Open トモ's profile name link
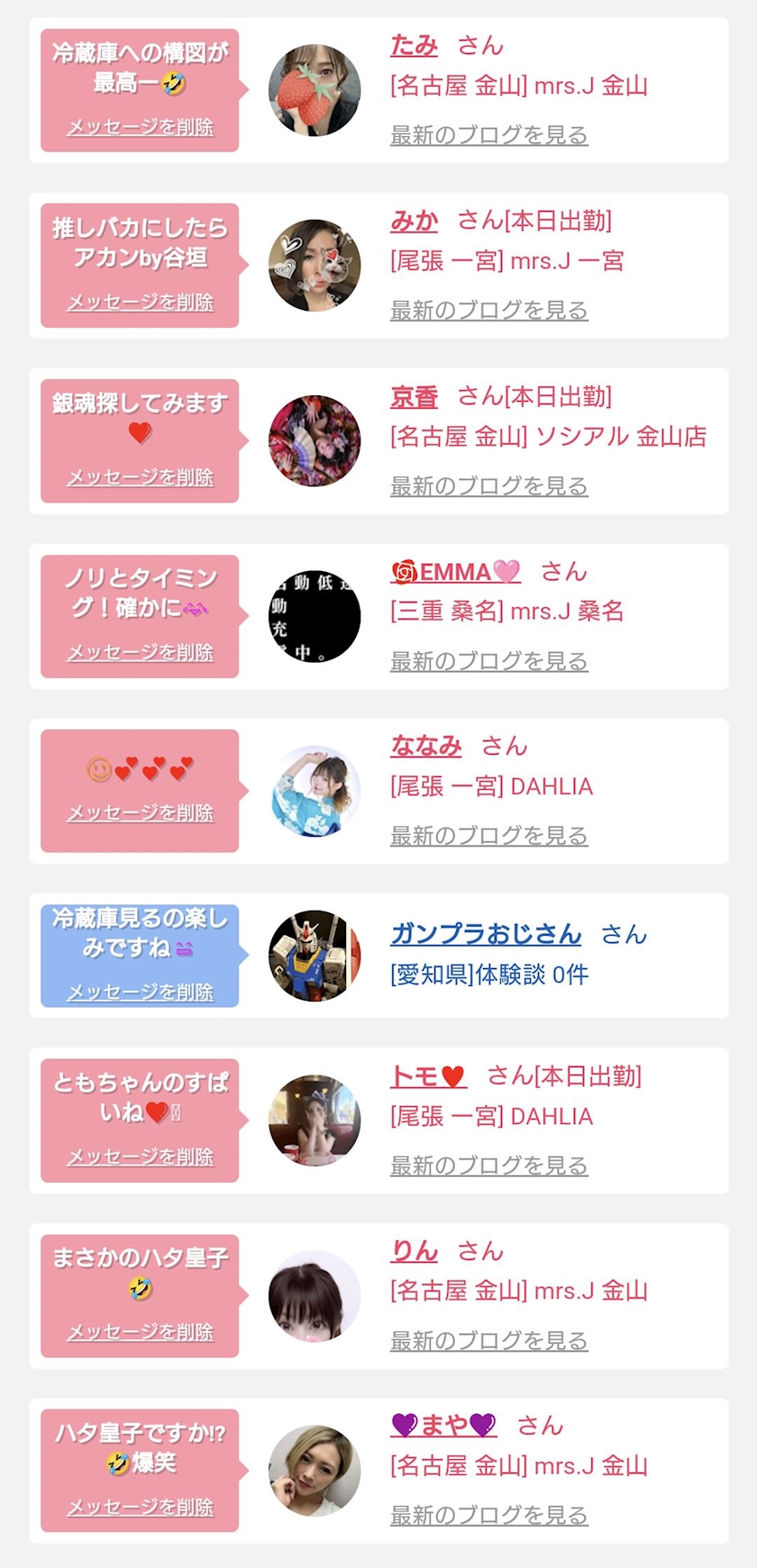This screenshot has width=757, height=1568. click(x=428, y=1076)
